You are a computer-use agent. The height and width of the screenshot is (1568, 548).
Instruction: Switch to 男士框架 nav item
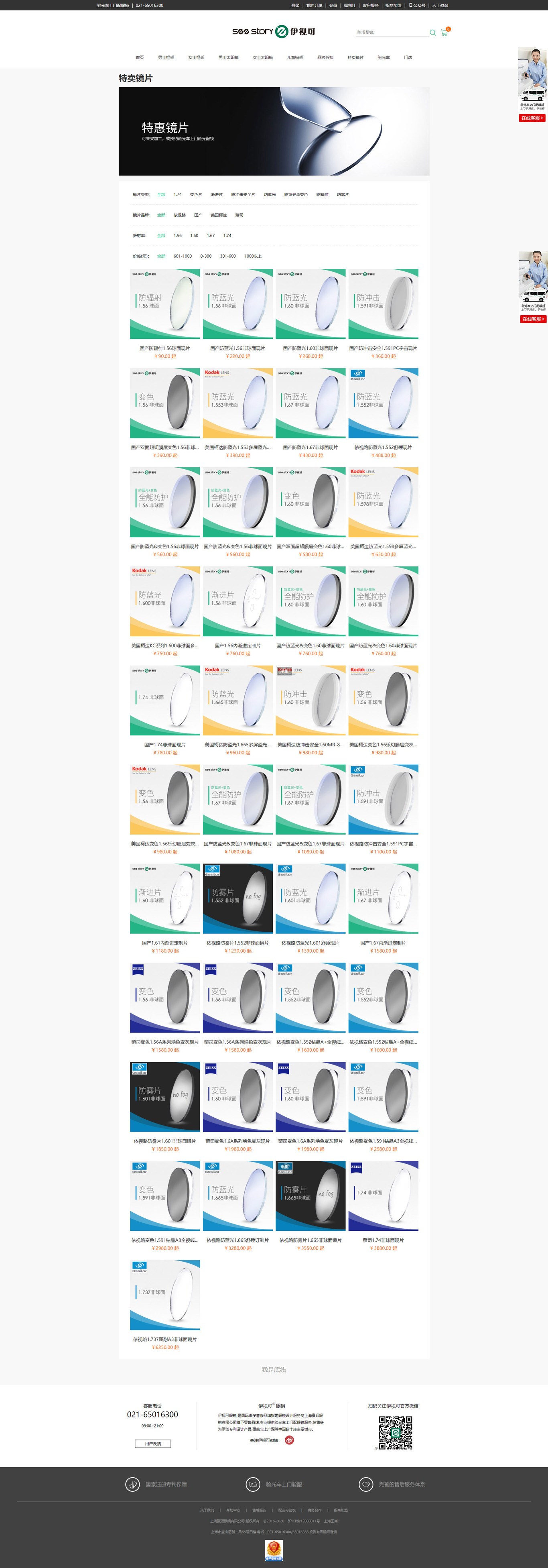click(x=165, y=57)
